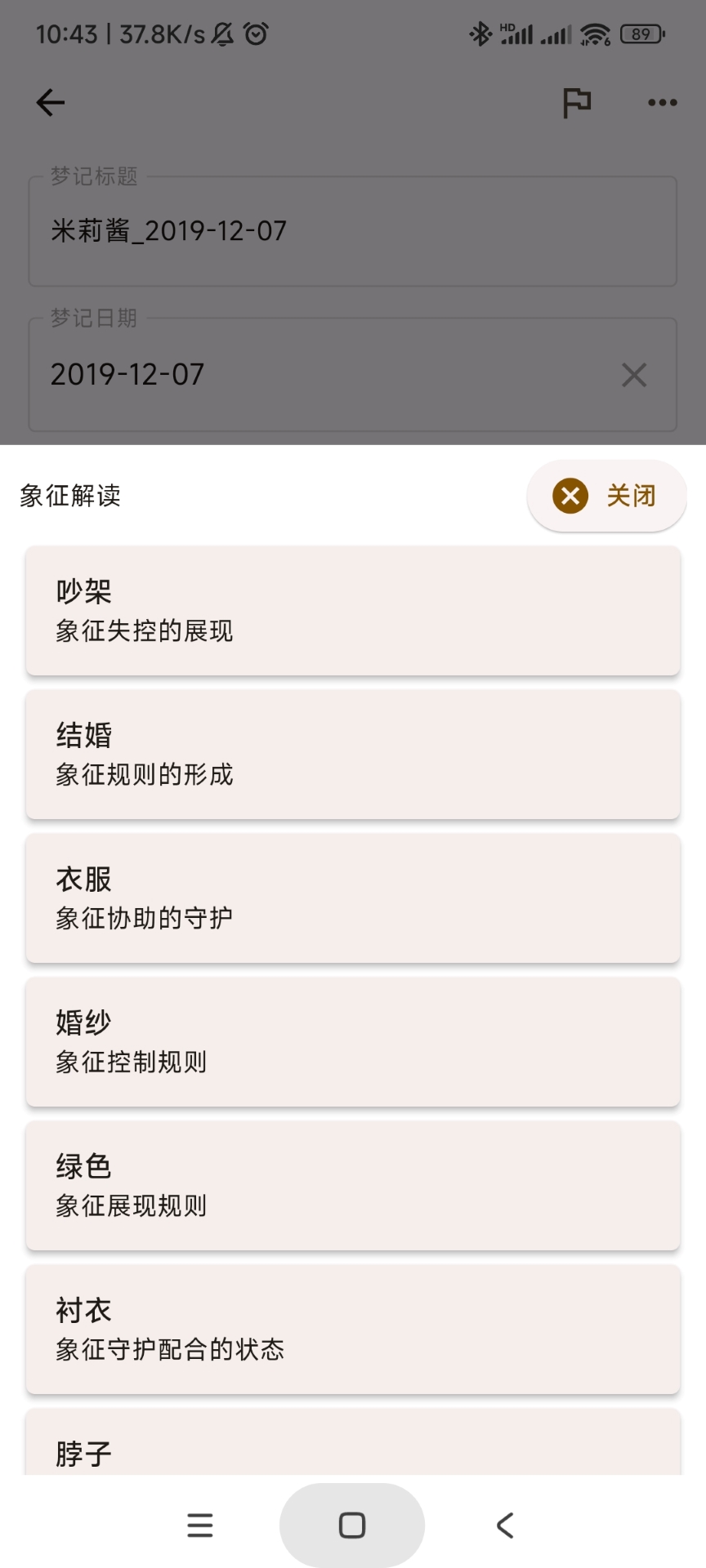Clear the dream date with the X icon
This screenshot has height=1568, width=706.
[x=634, y=375]
